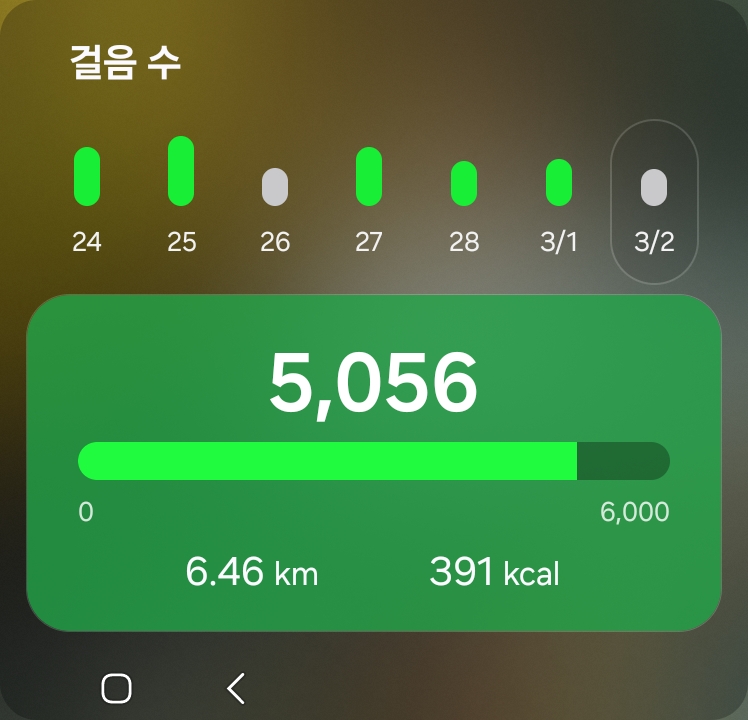Image resolution: width=748 pixels, height=720 pixels.
Task: Navigate back with the system arrow
Action: coord(236,688)
